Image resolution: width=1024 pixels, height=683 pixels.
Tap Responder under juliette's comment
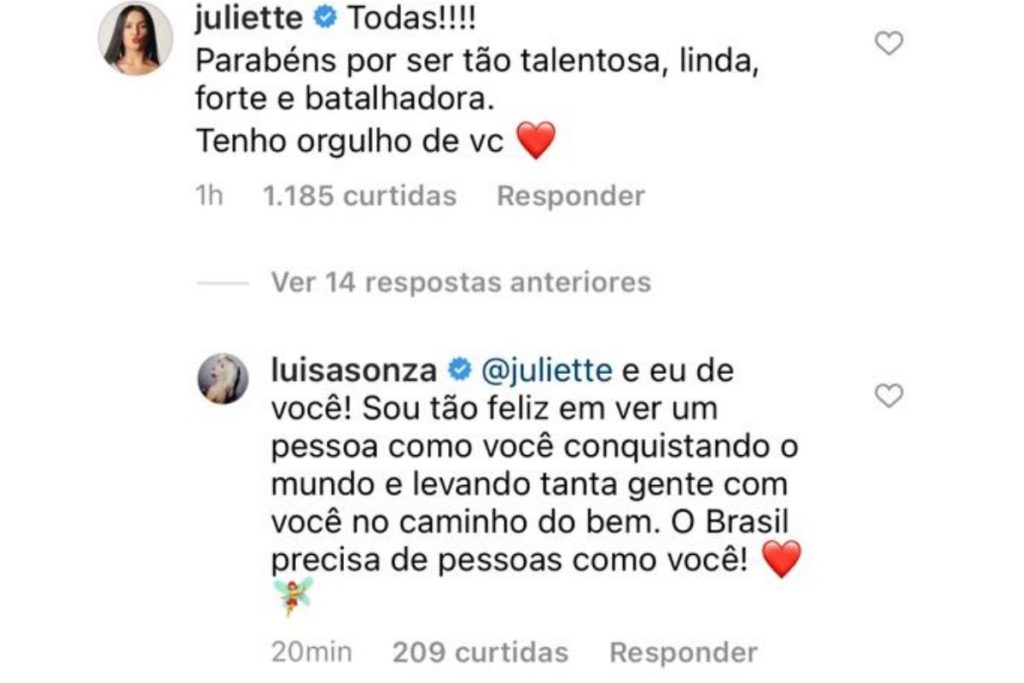pyautogui.click(x=571, y=196)
